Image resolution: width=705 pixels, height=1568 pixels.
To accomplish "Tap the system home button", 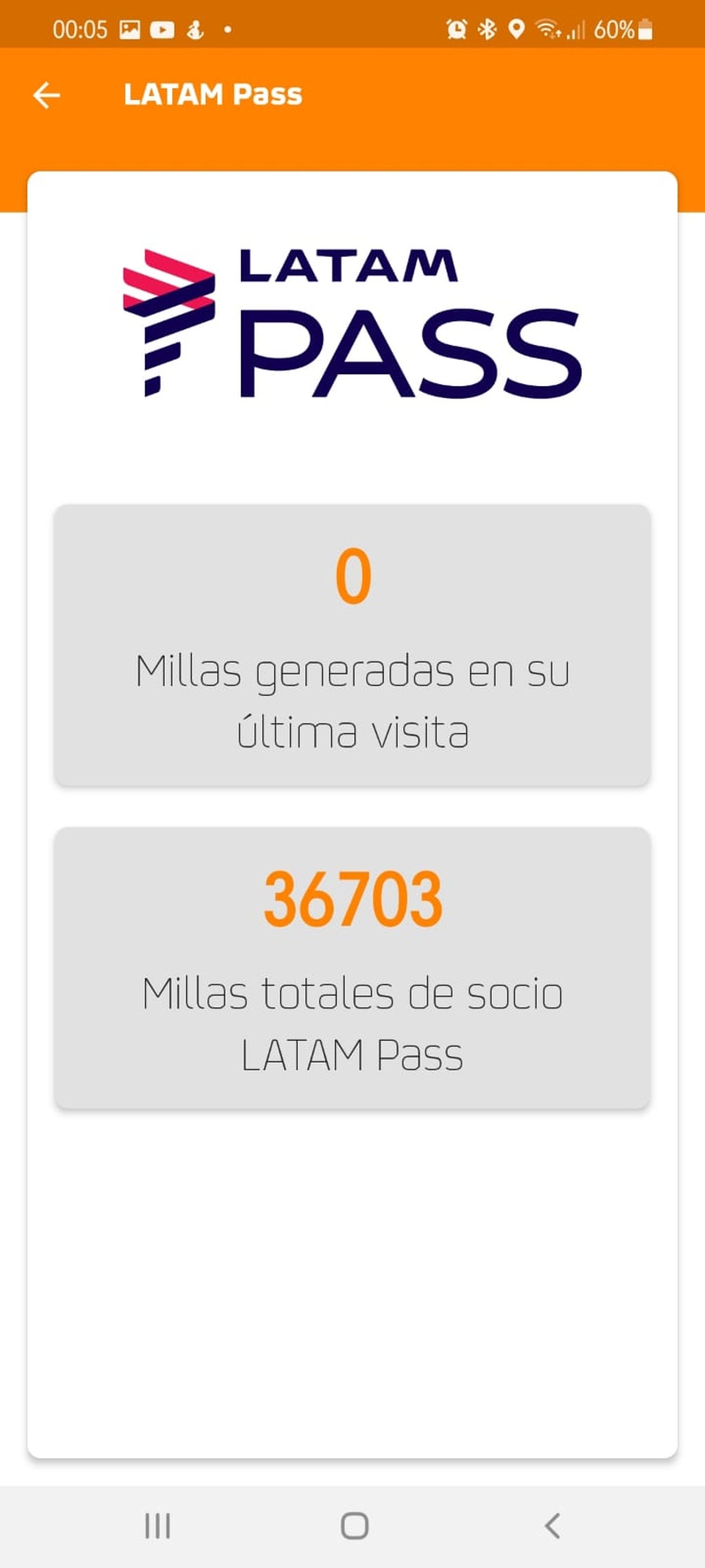I will coord(354,1525).
